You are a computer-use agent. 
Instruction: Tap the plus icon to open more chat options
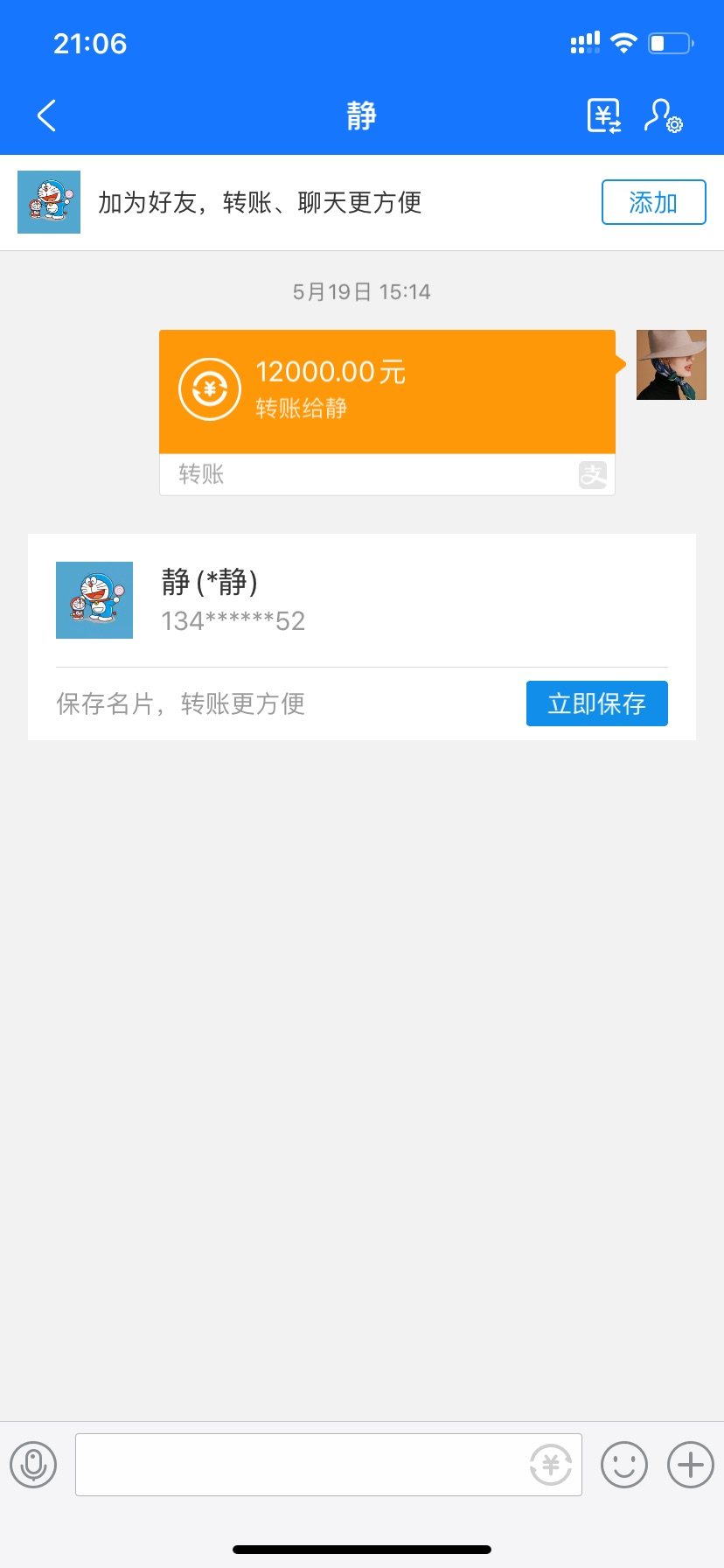[688, 1464]
